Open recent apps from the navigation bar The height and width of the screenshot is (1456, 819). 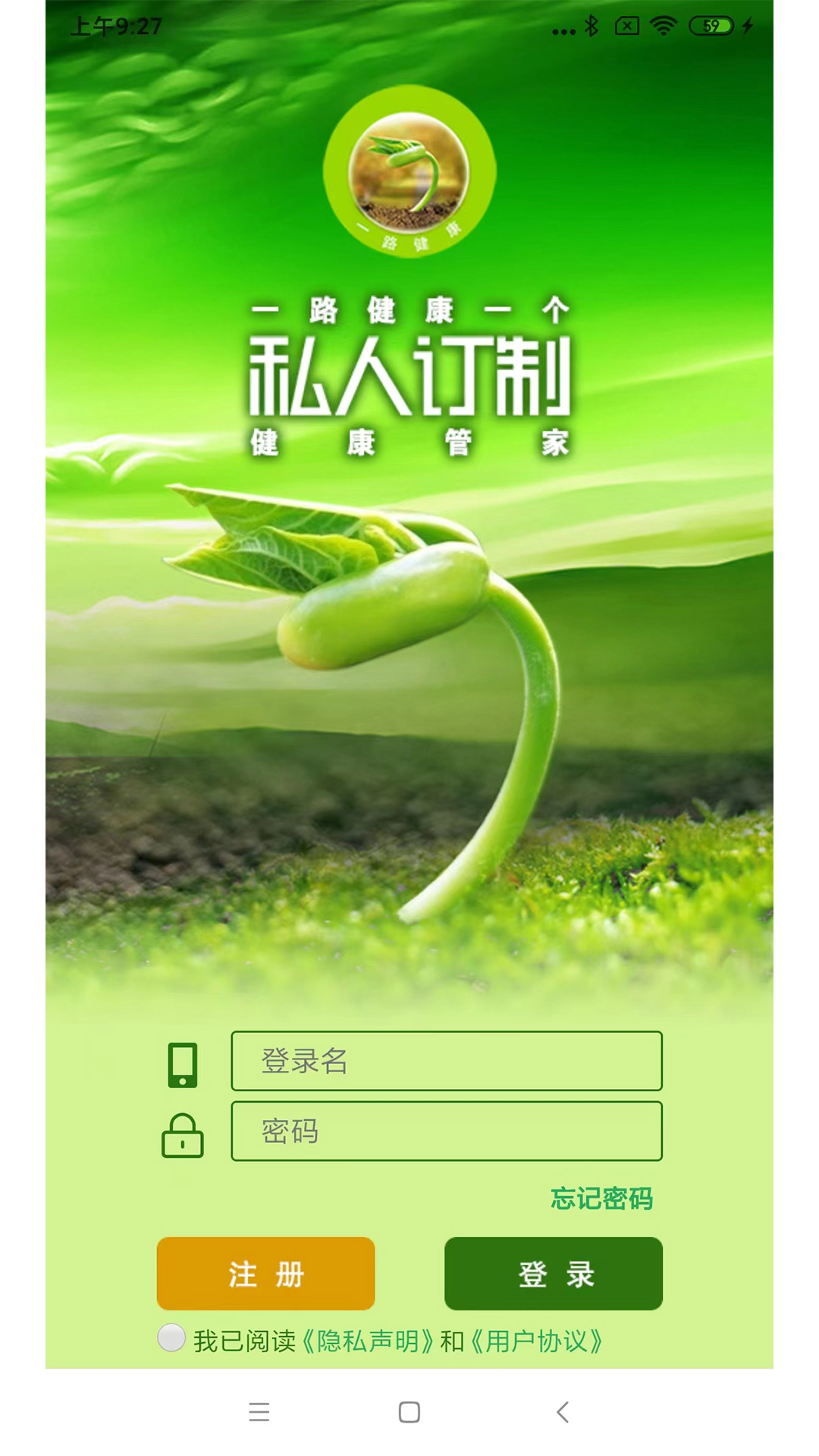259,1412
